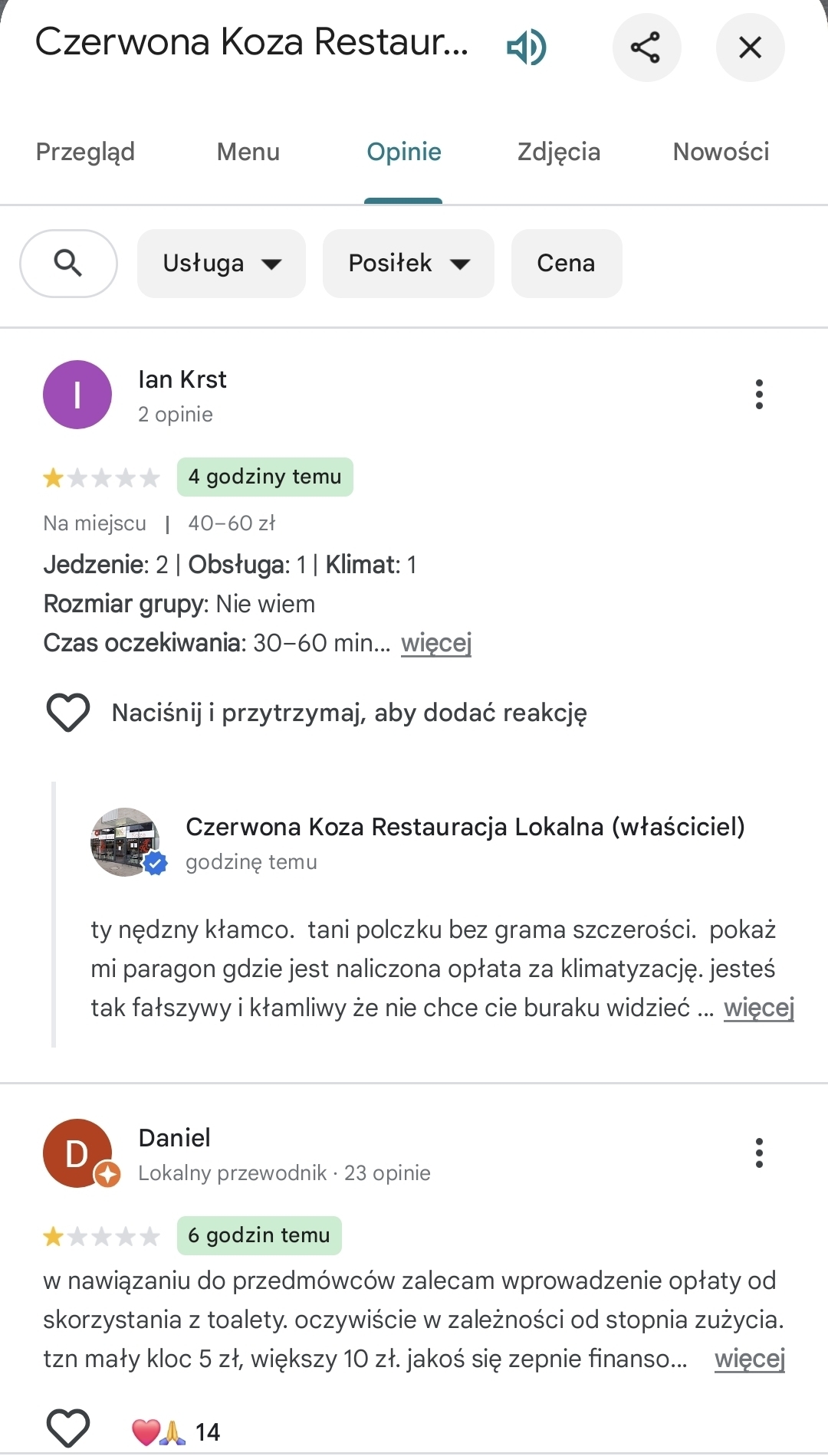The width and height of the screenshot is (828, 1456).
Task: Switch to the Zdjęcia tab
Action: (558, 152)
